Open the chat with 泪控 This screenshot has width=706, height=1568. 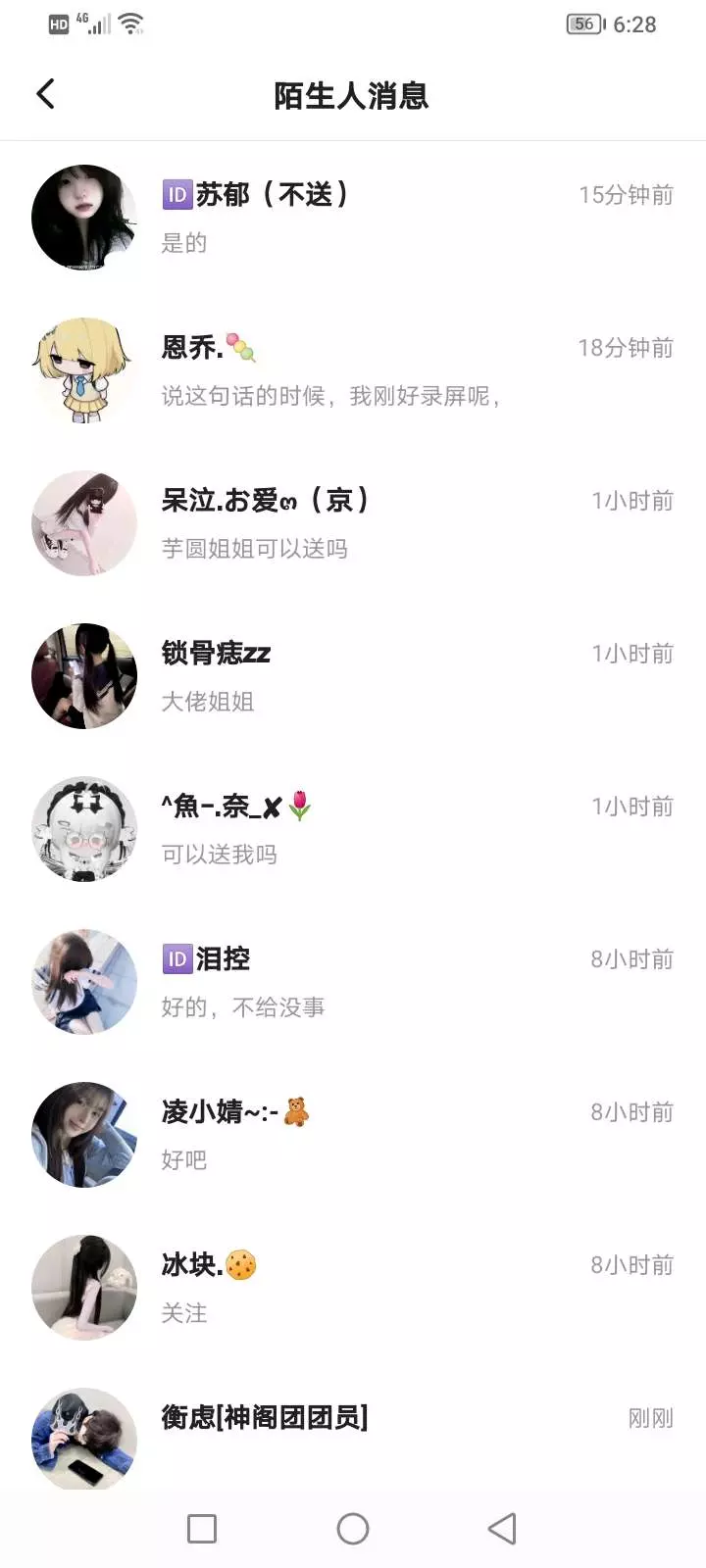click(x=353, y=982)
